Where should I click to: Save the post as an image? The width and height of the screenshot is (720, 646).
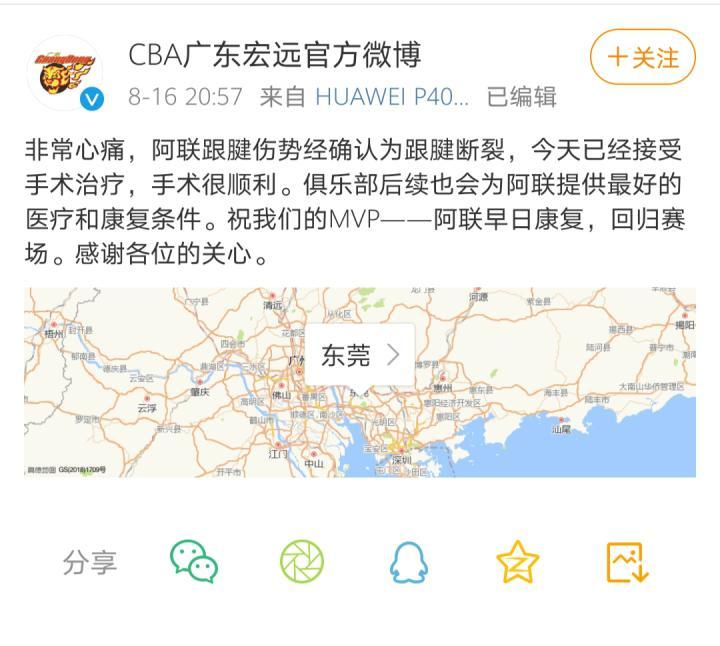627,562
